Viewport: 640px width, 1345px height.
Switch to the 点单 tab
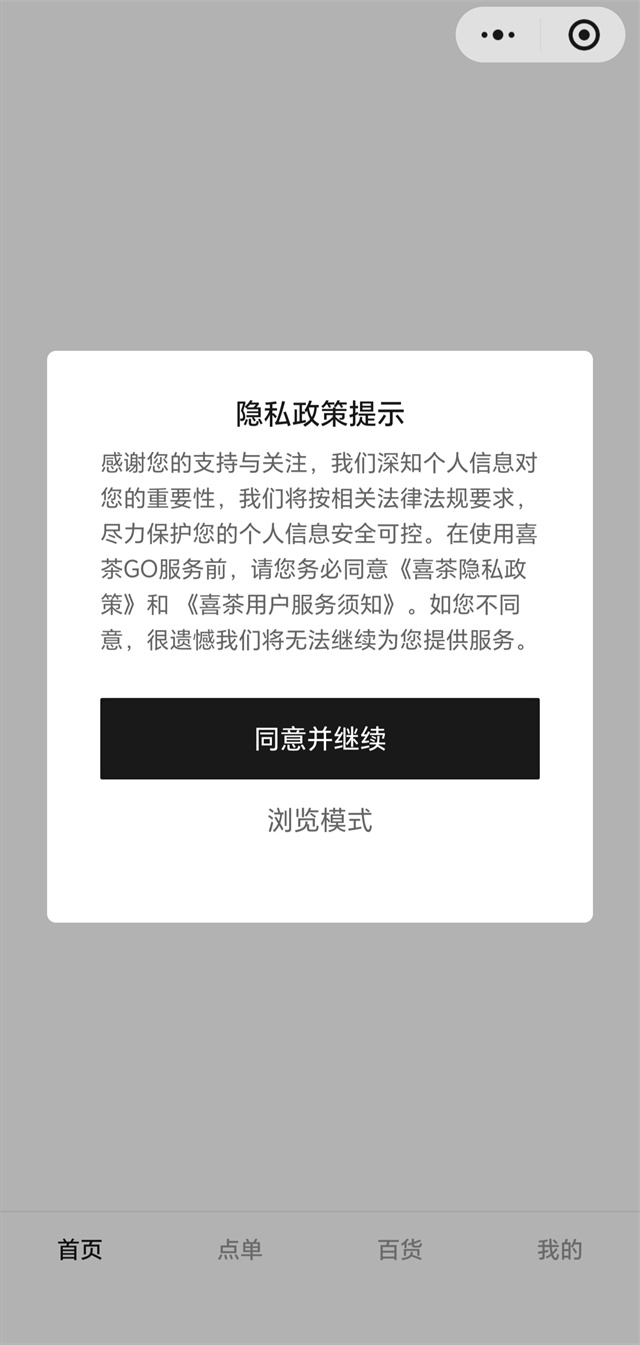[x=240, y=1250]
